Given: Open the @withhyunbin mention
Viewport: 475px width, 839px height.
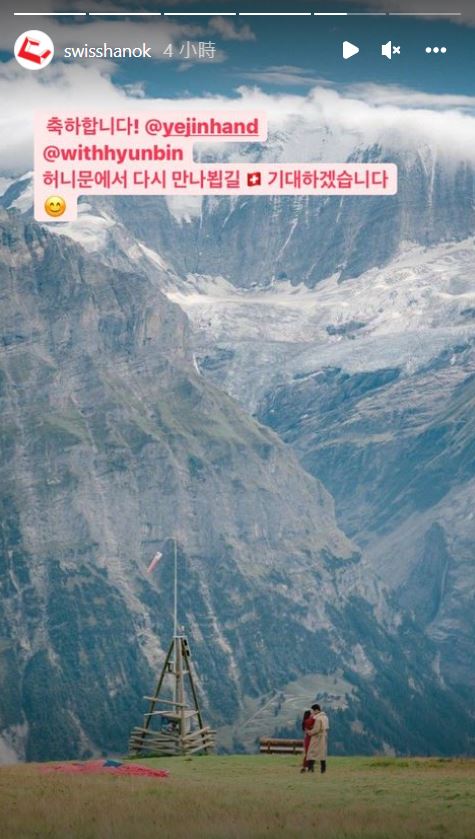Looking at the screenshot, I should (x=113, y=154).
